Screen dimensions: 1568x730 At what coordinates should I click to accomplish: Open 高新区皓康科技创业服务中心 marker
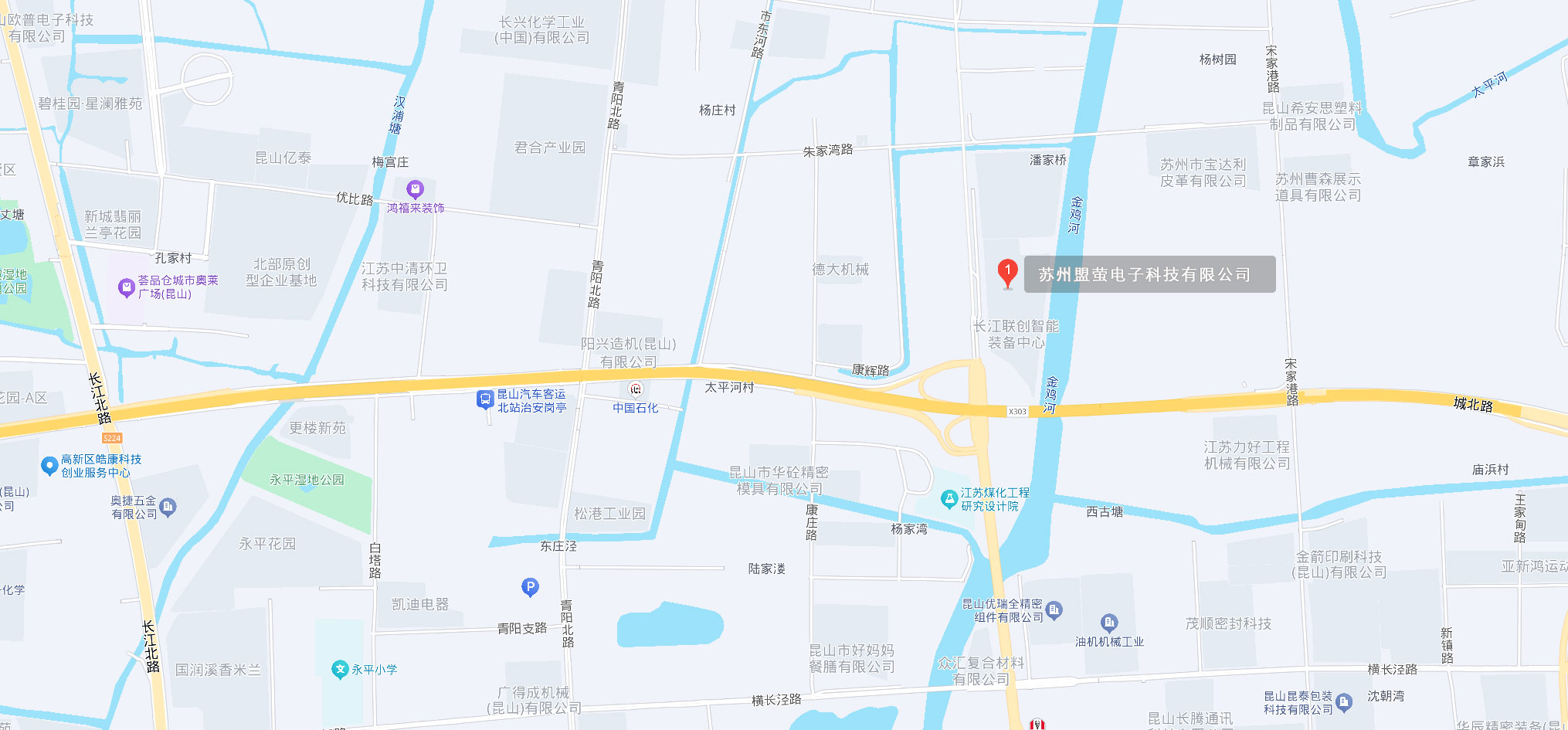(x=49, y=466)
